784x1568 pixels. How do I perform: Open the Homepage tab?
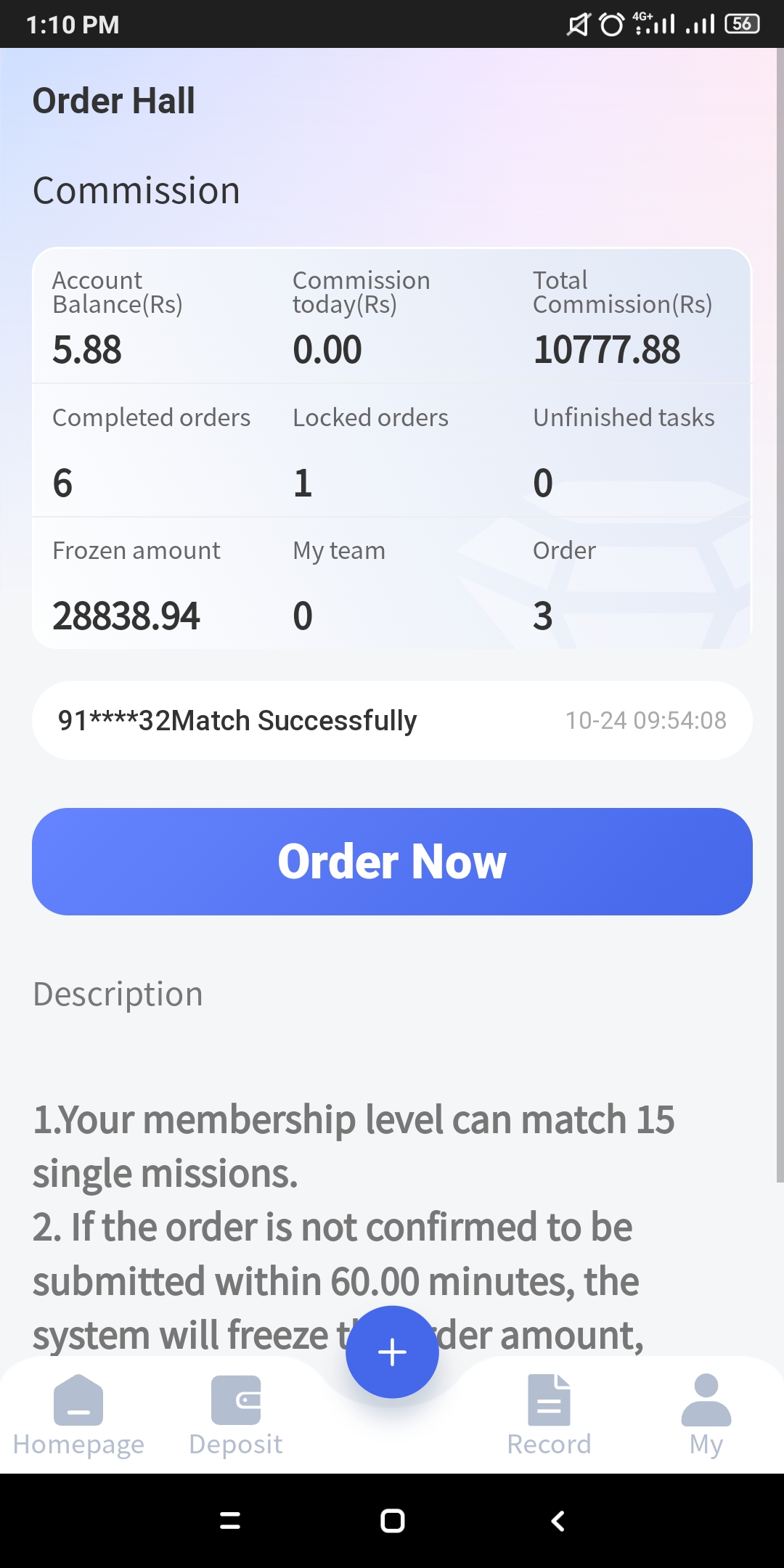click(x=78, y=1416)
